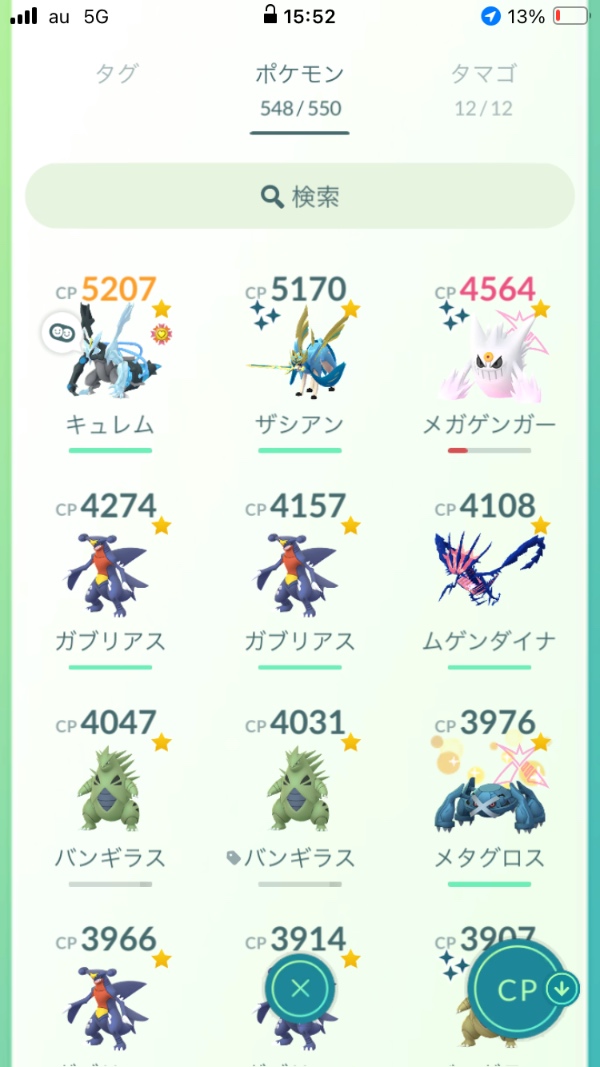The height and width of the screenshot is (1067, 600).
Task: Close the Pokémon list with the X button
Action: pos(300,989)
